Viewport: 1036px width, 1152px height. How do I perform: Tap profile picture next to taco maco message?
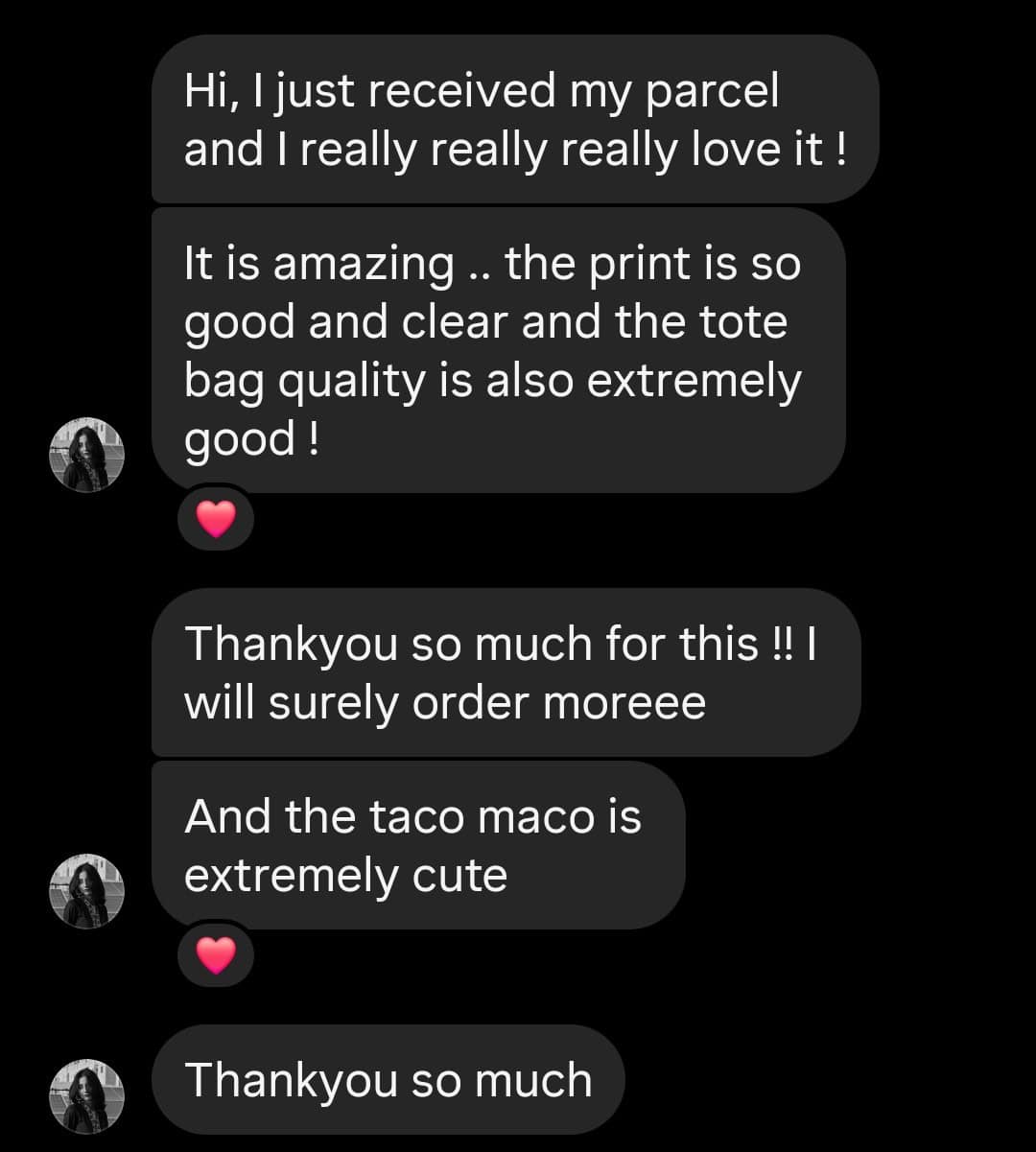(87, 890)
